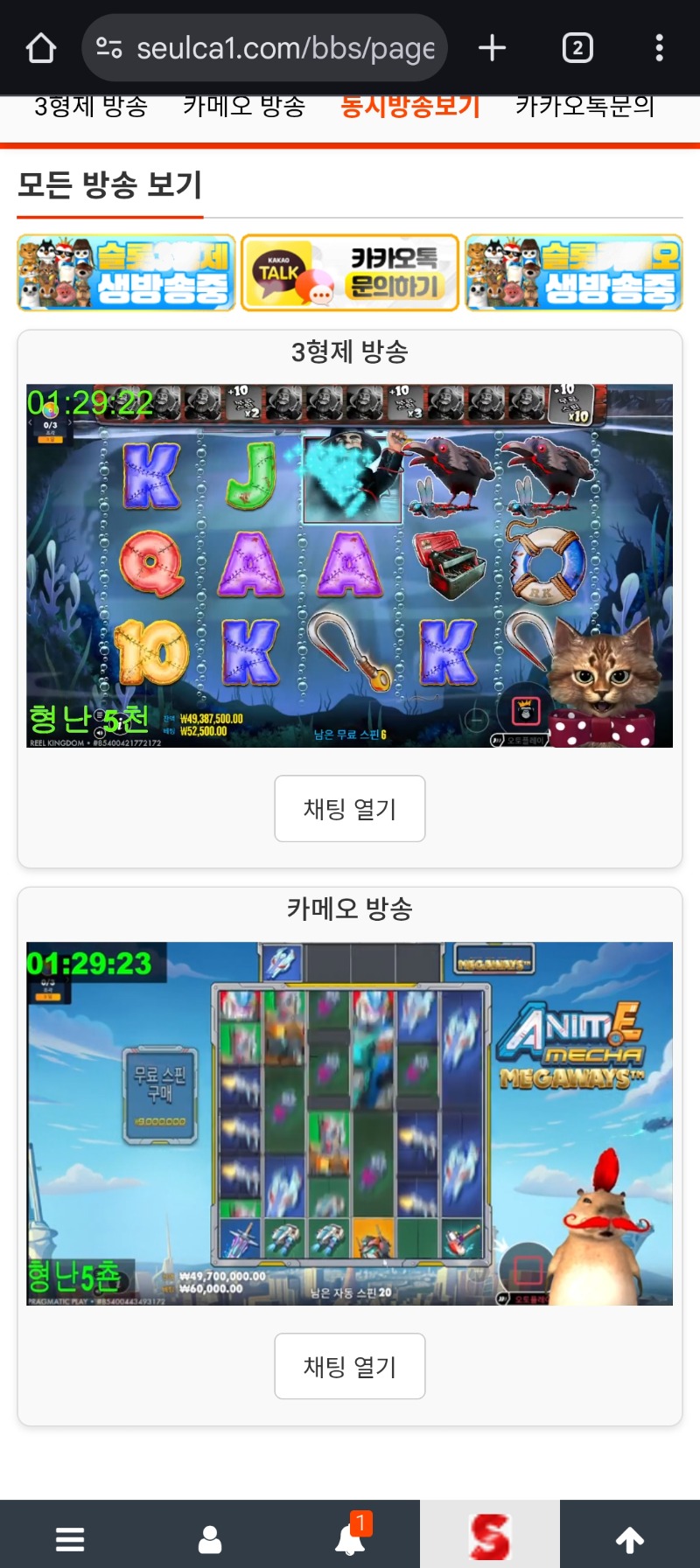Screen dimensions: 700x1568
Task: Switch to the 카메오 방송 tab
Action: point(244,107)
